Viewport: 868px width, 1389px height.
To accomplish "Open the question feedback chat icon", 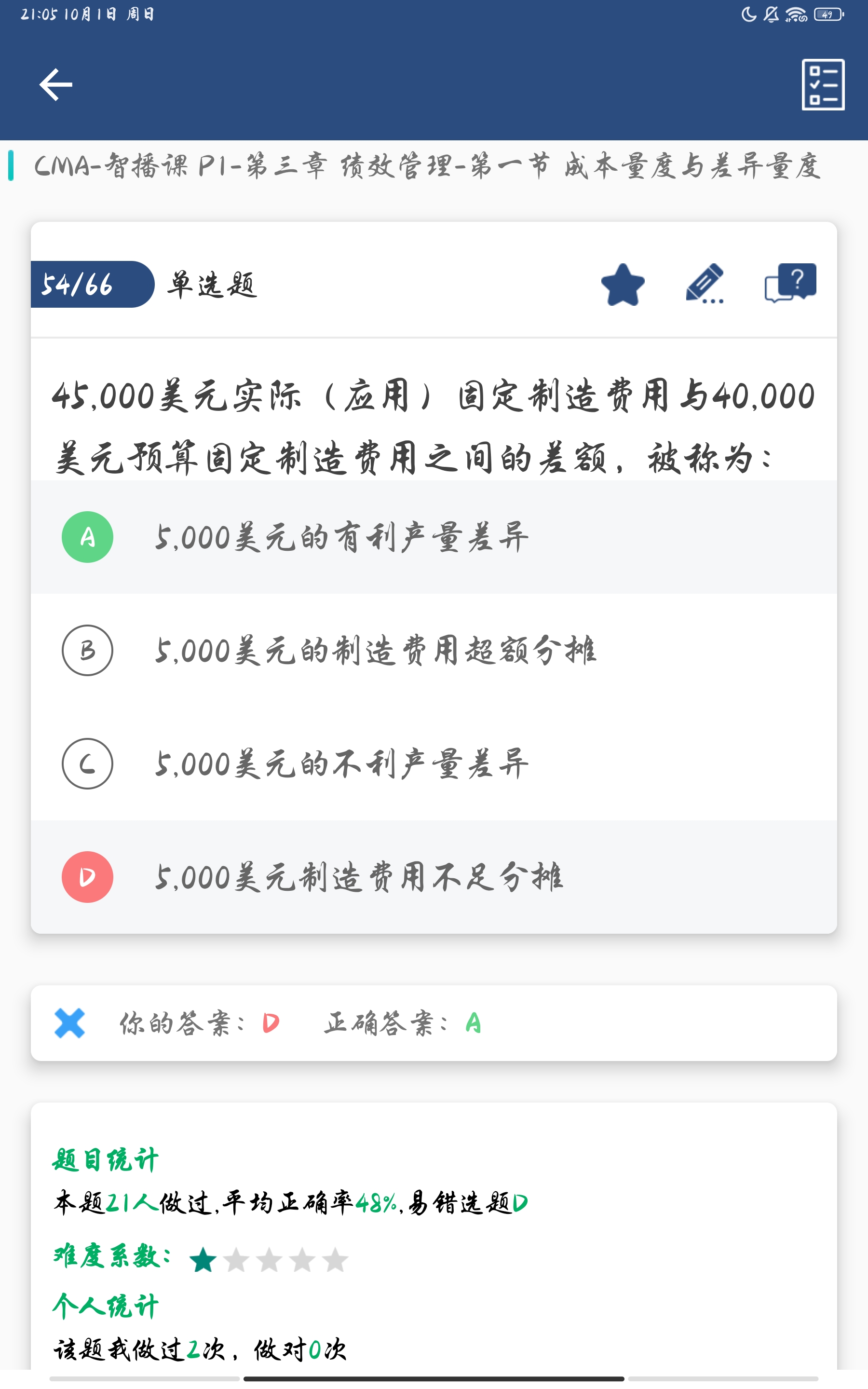I will coord(790,283).
